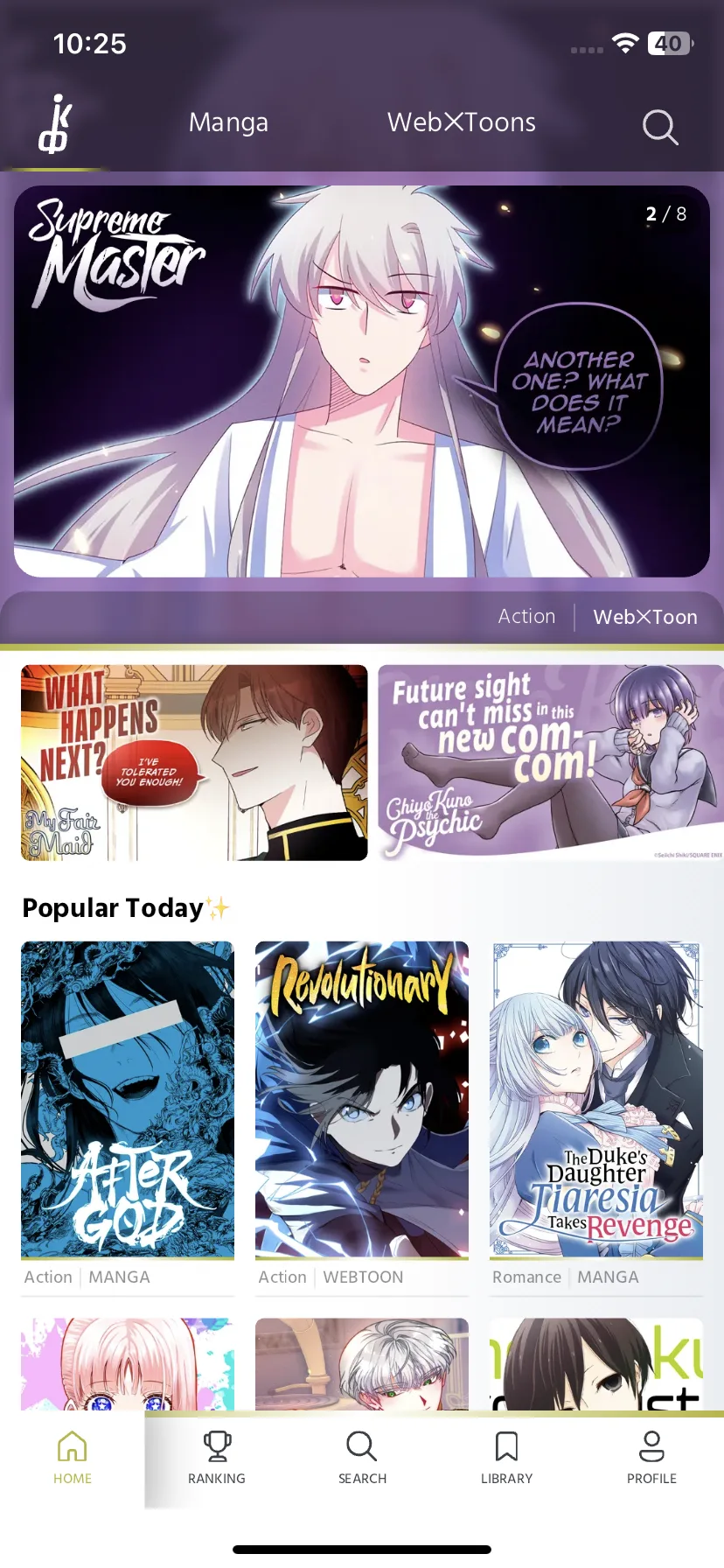Tap the Action label on the featured carousel
This screenshot has height=1568, width=724.
coord(526,616)
